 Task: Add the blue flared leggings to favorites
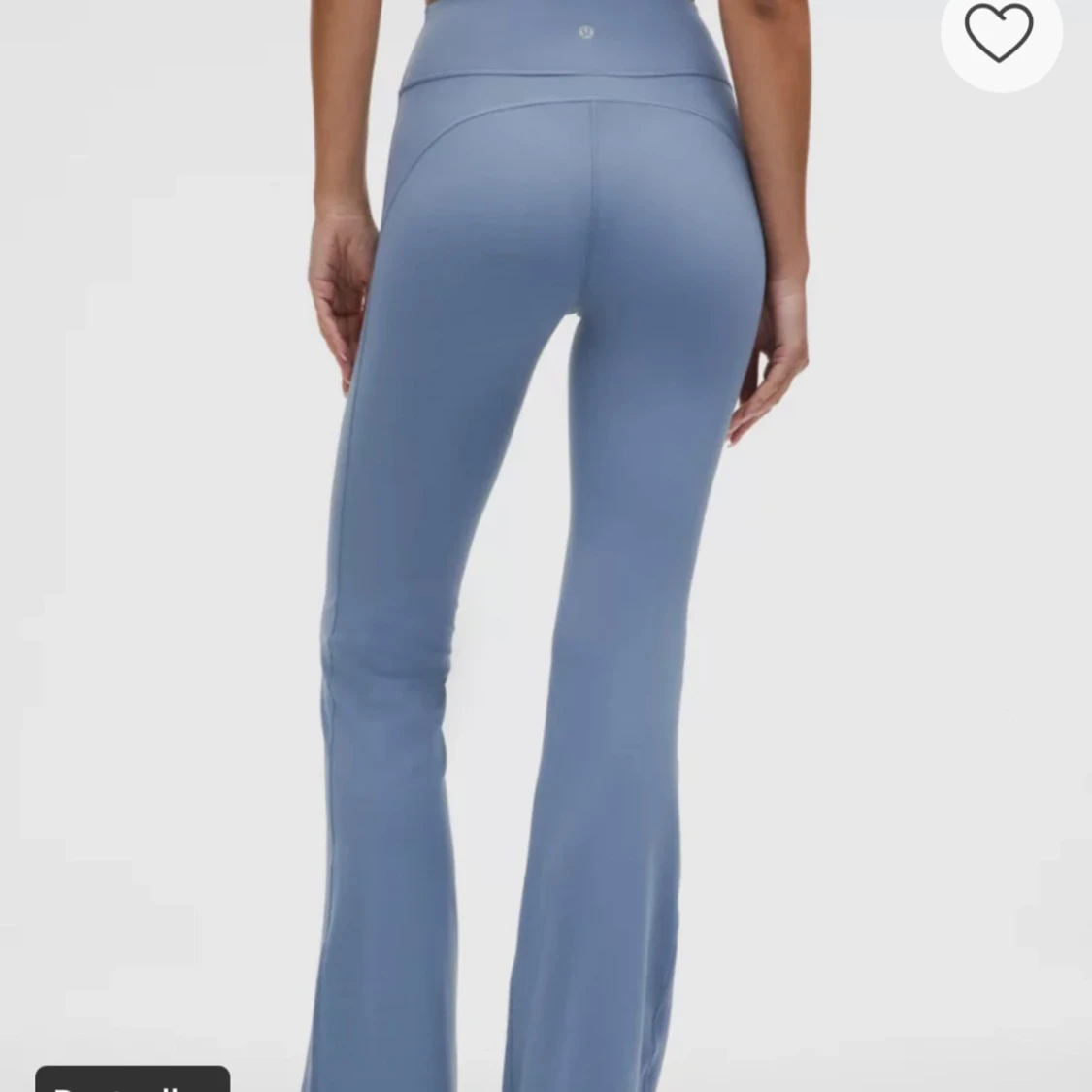point(1000,32)
